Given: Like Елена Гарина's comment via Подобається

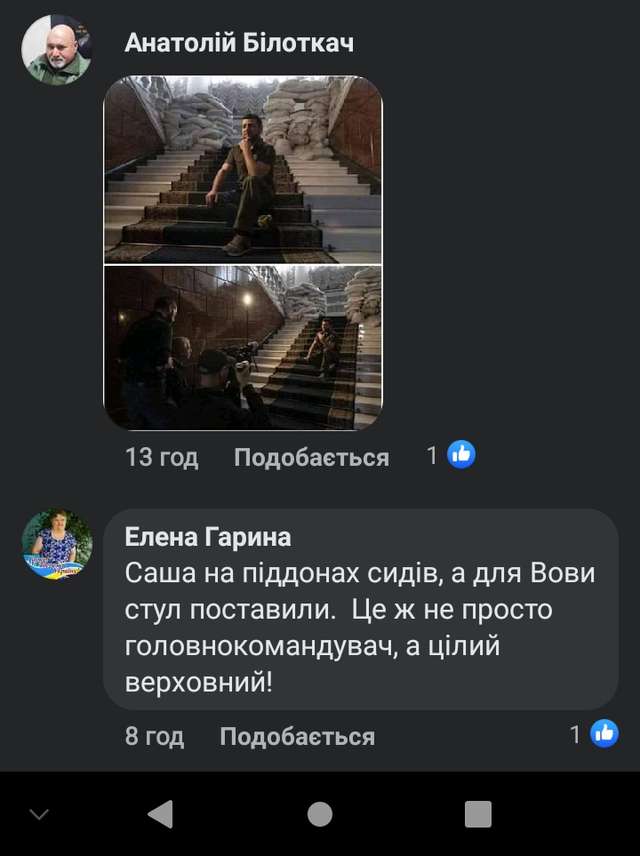Looking at the screenshot, I should pos(297,737).
